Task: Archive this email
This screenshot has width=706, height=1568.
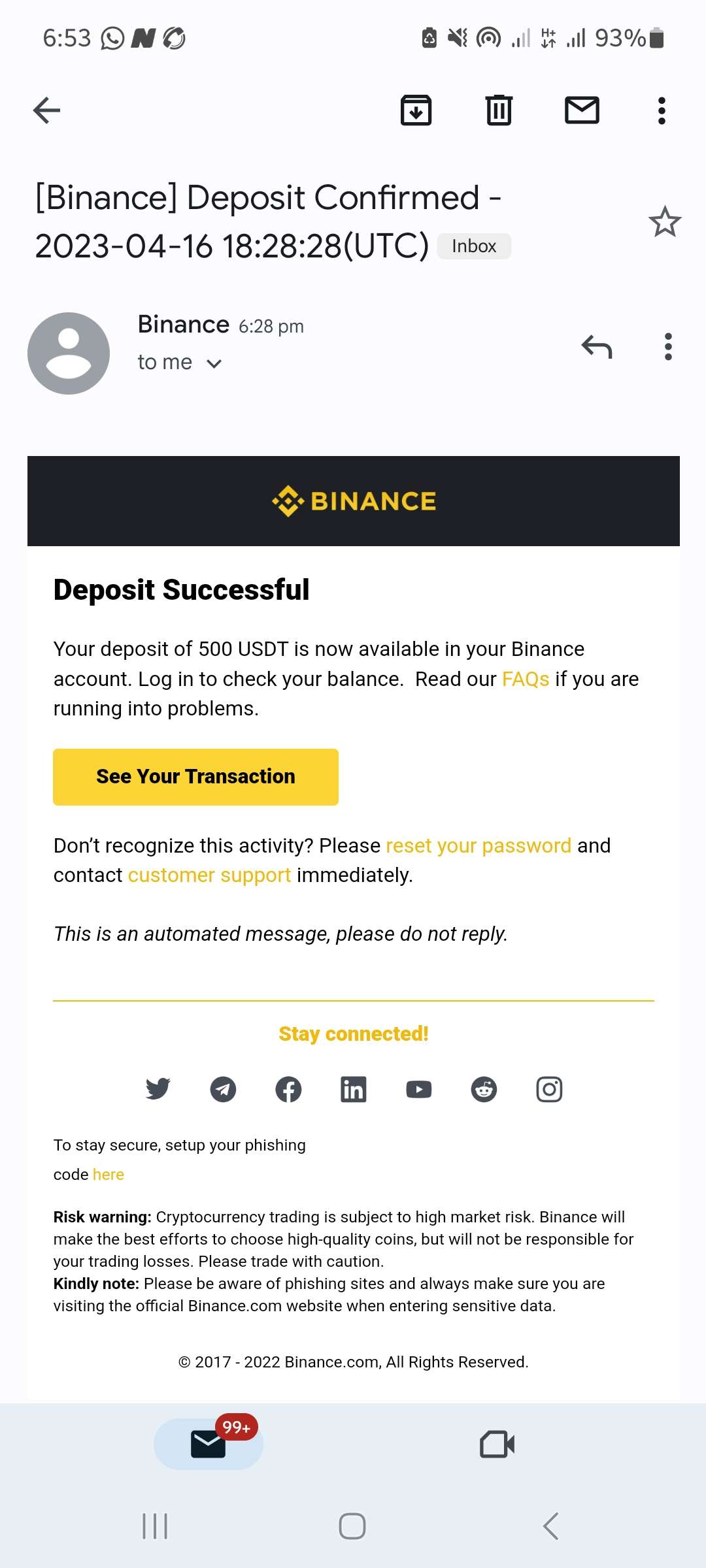Action: point(416,110)
